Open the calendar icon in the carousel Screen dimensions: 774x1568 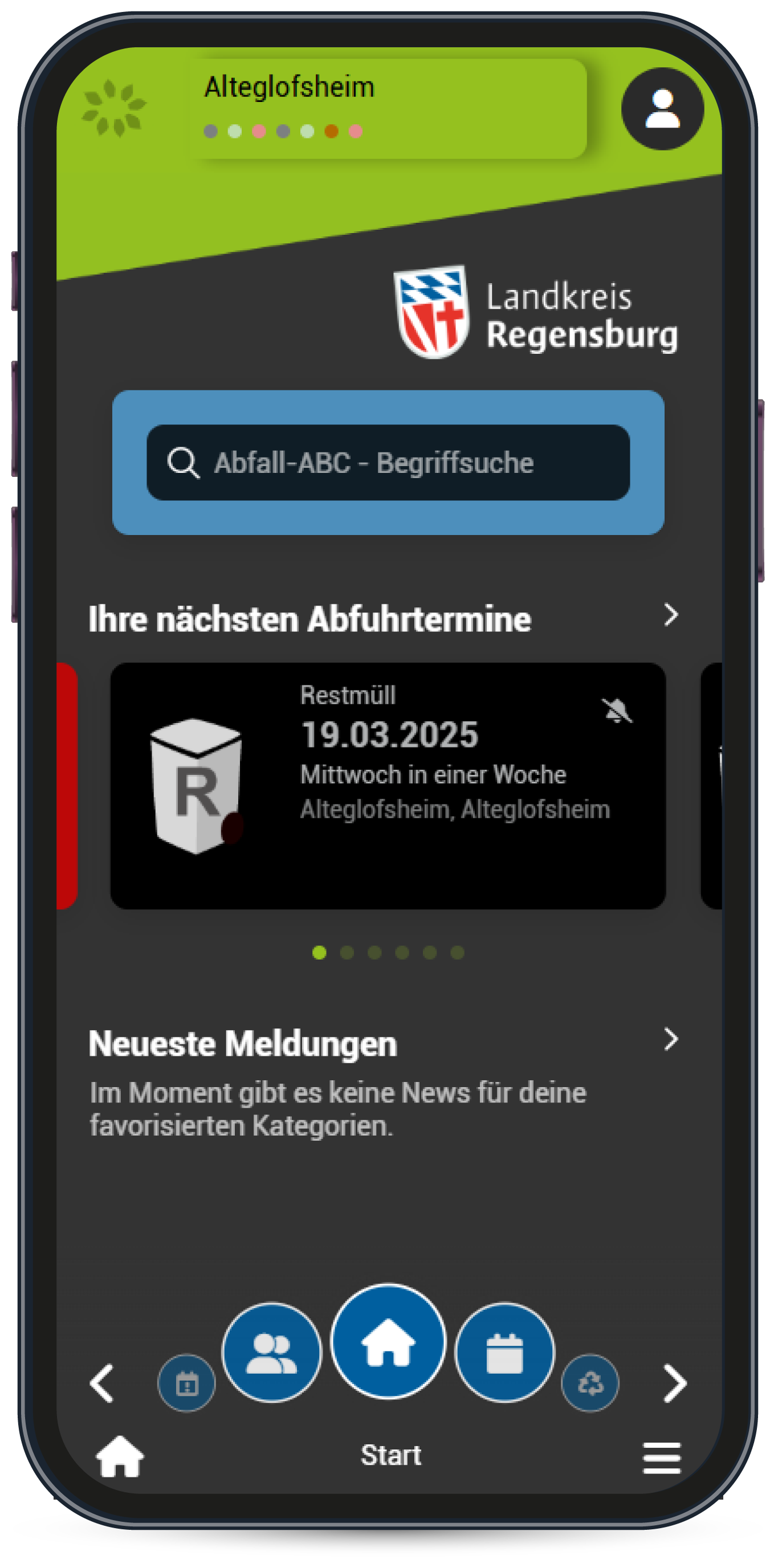504,1351
